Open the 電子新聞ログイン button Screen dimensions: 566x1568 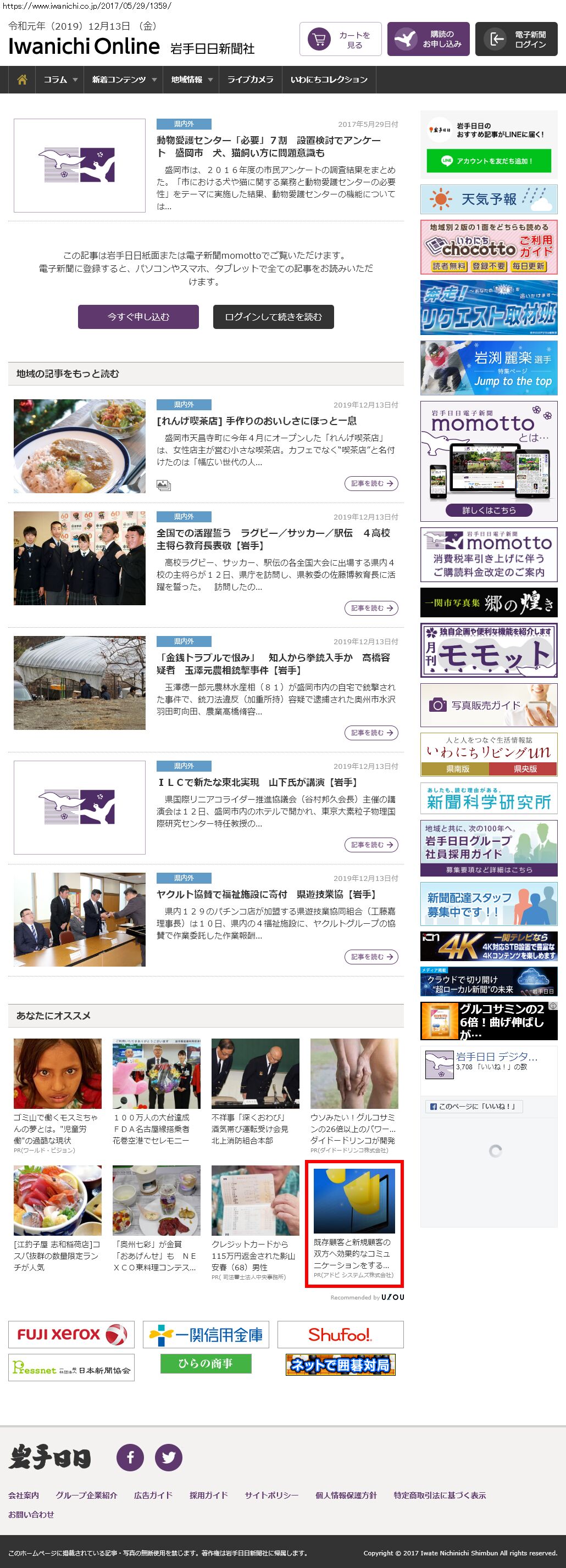515,40
